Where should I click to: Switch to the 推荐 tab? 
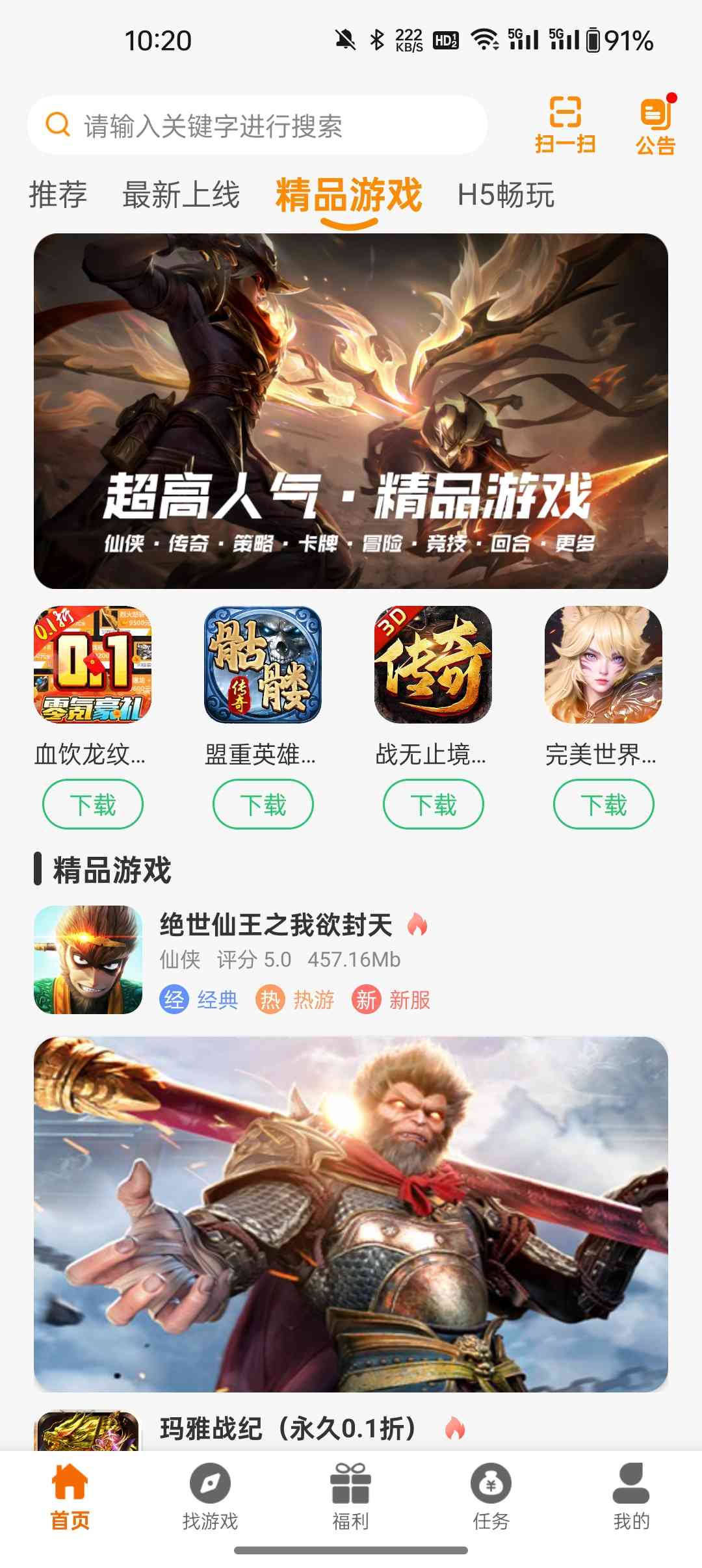tap(58, 194)
